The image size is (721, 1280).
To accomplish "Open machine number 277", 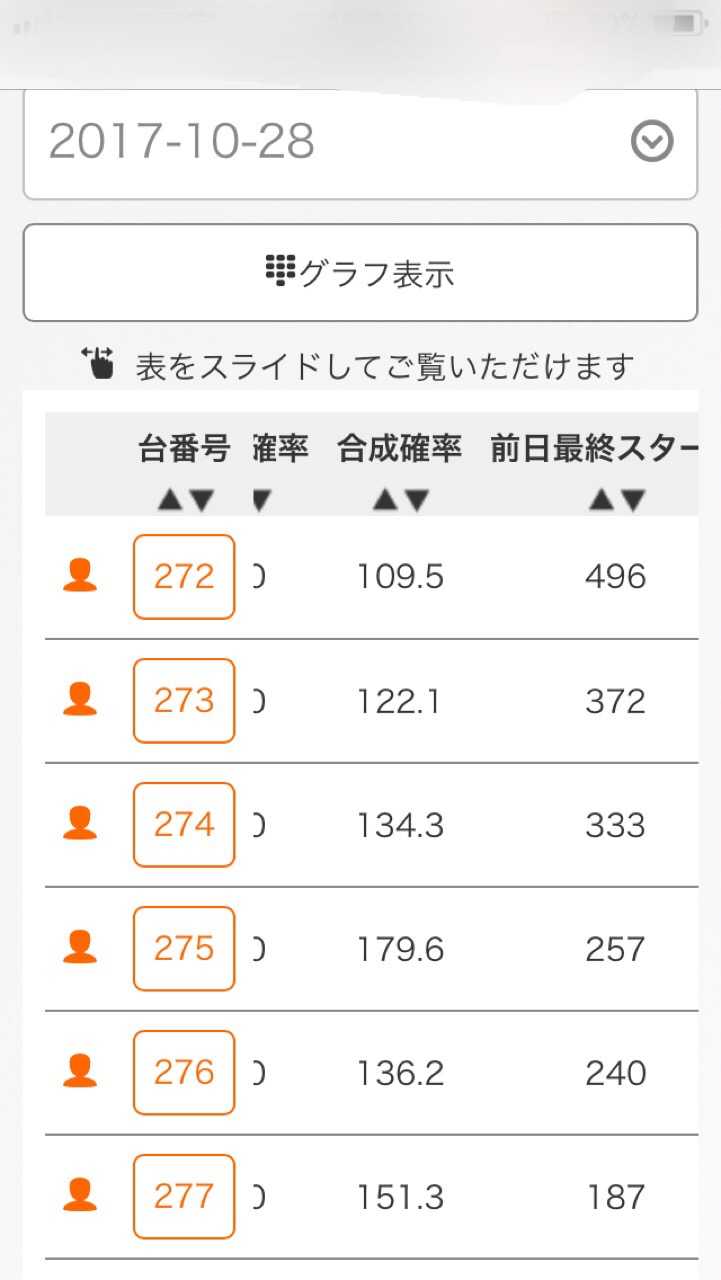I will (x=184, y=1197).
